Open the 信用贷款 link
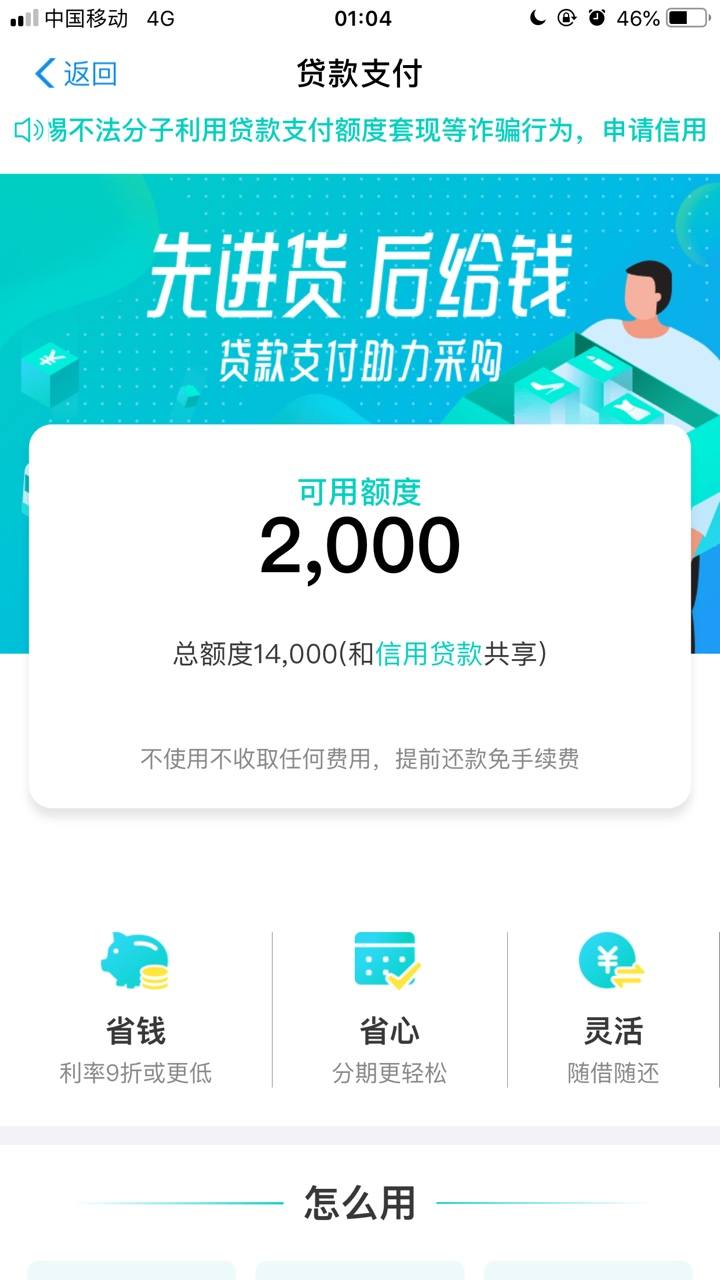720x1280 pixels. pos(429,654)
